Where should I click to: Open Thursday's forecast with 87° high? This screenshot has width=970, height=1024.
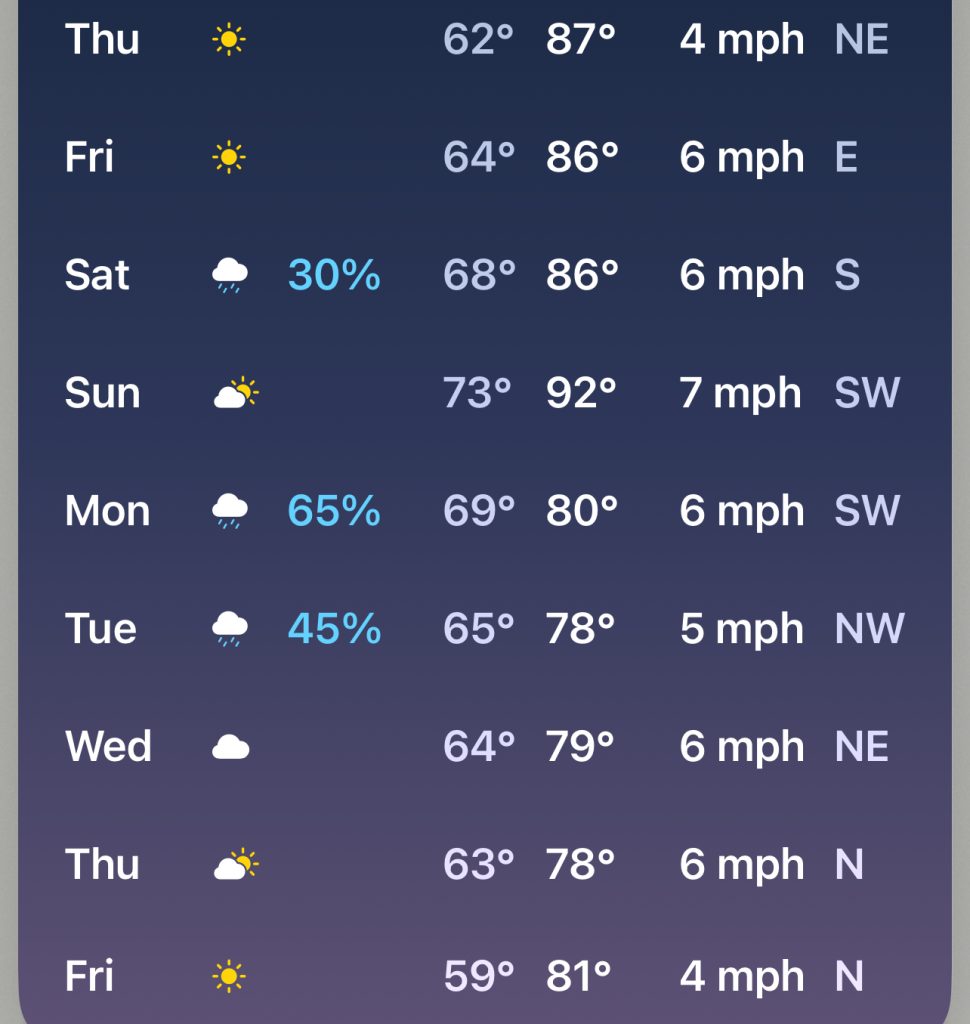pos(484,40)
